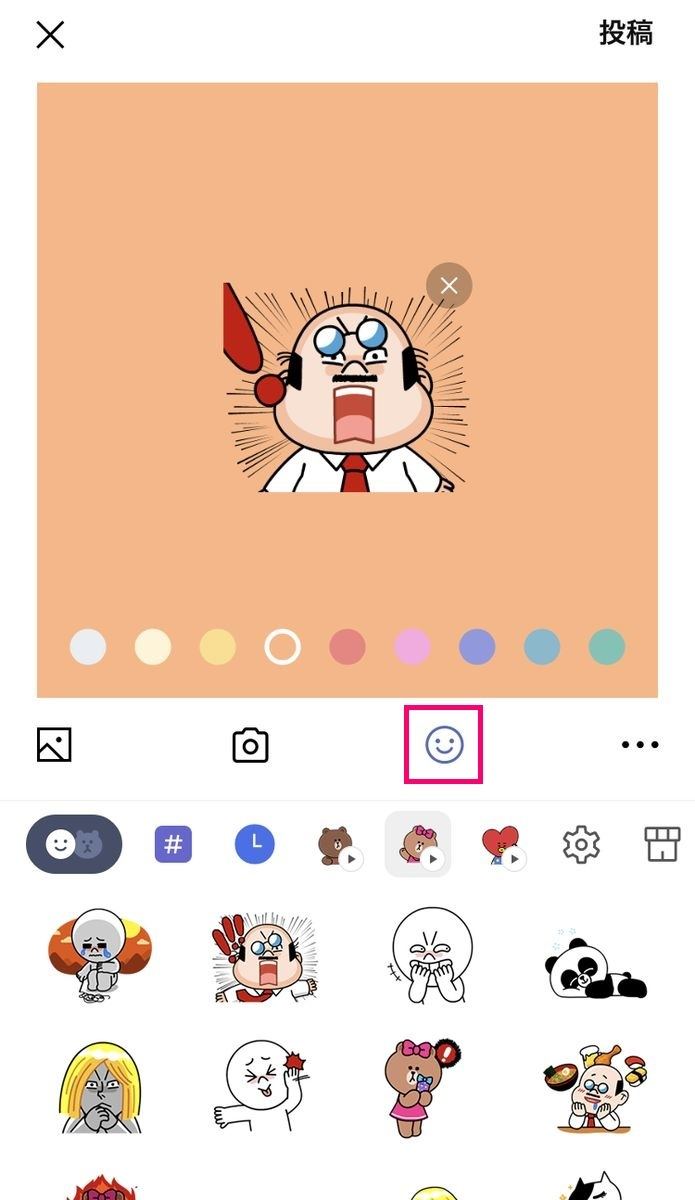This screenshot has height=1200, width=695.
Task: Close the post editor
Action: click(50, 35)
